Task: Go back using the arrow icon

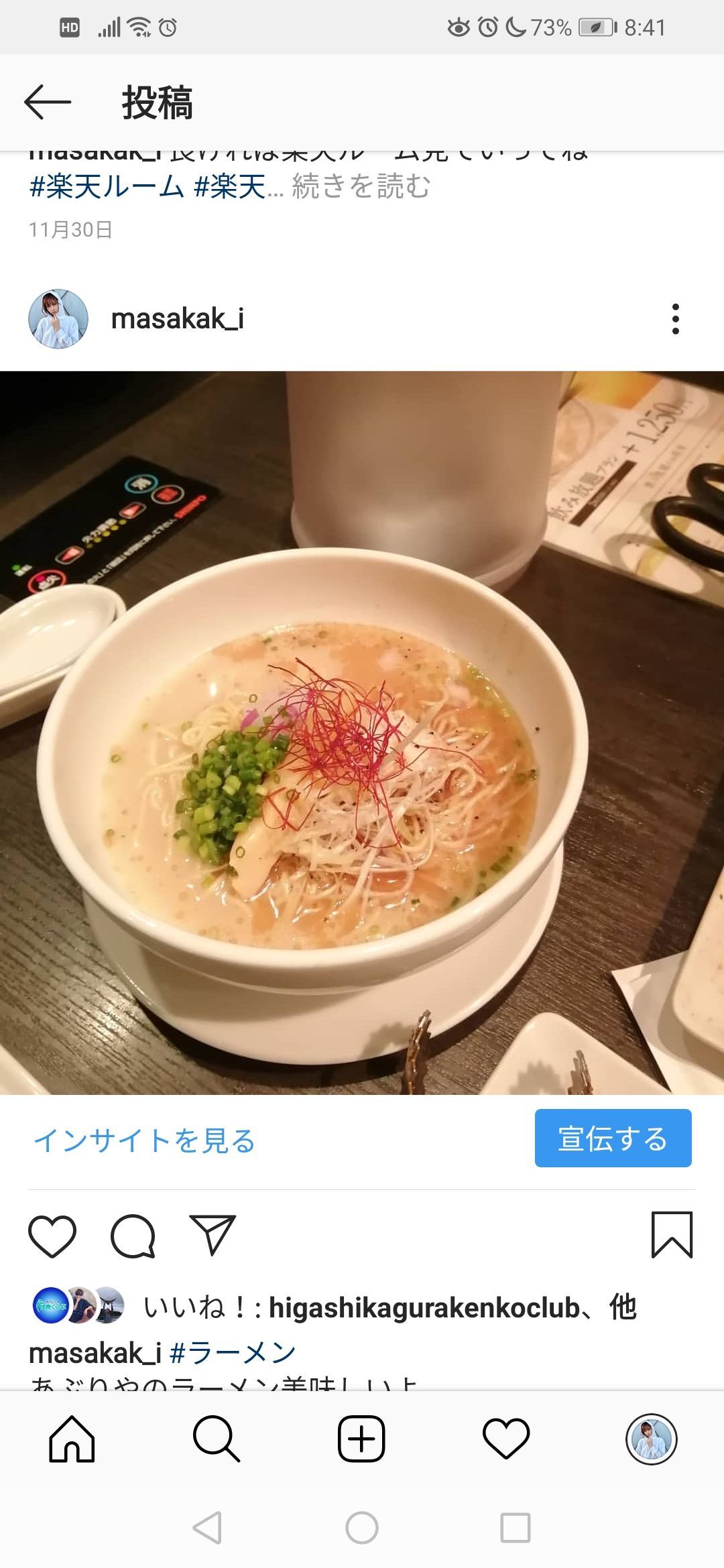Action: [x=47, y=103]
